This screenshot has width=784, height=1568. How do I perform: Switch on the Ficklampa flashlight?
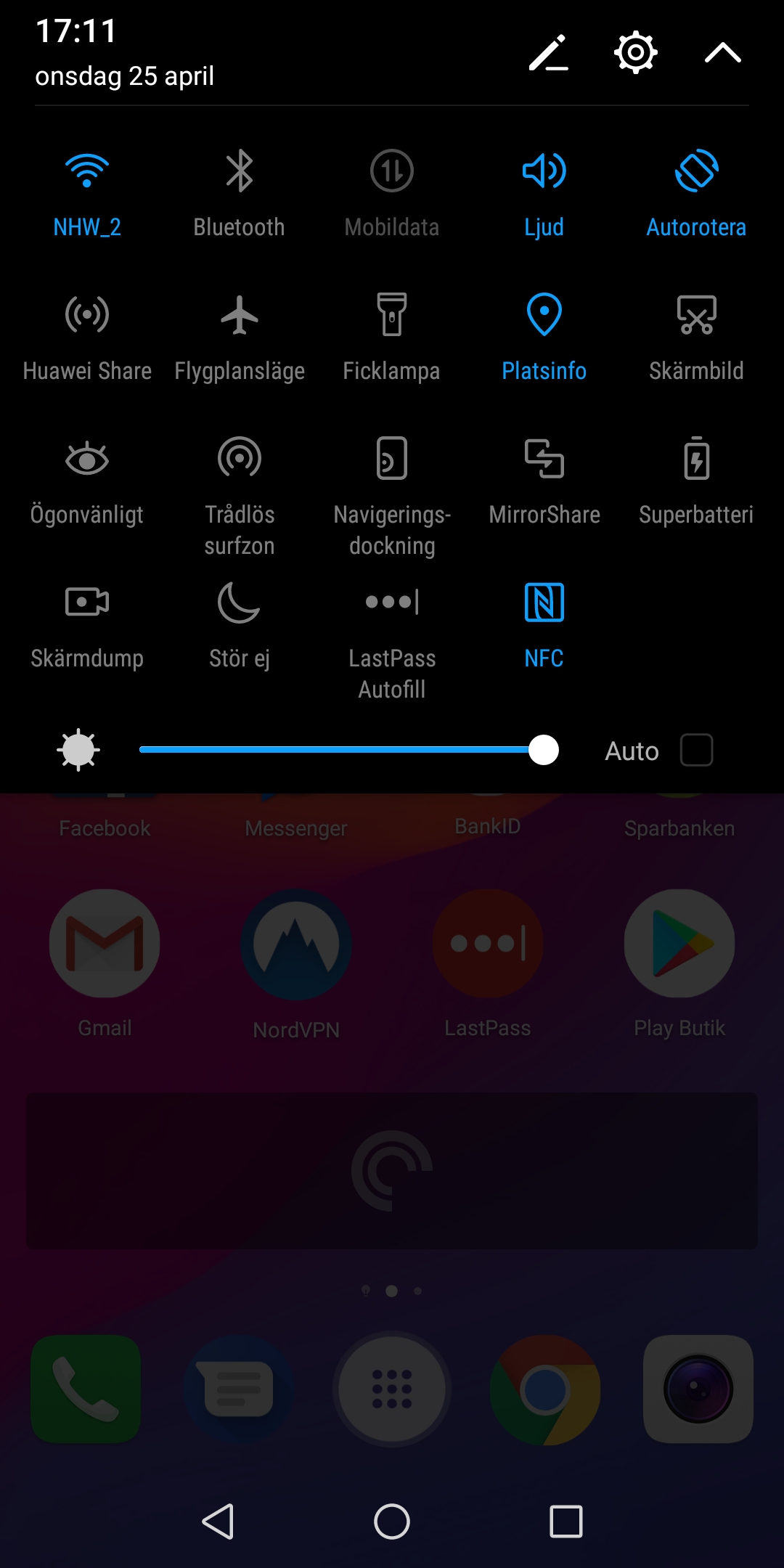(391, 316)
